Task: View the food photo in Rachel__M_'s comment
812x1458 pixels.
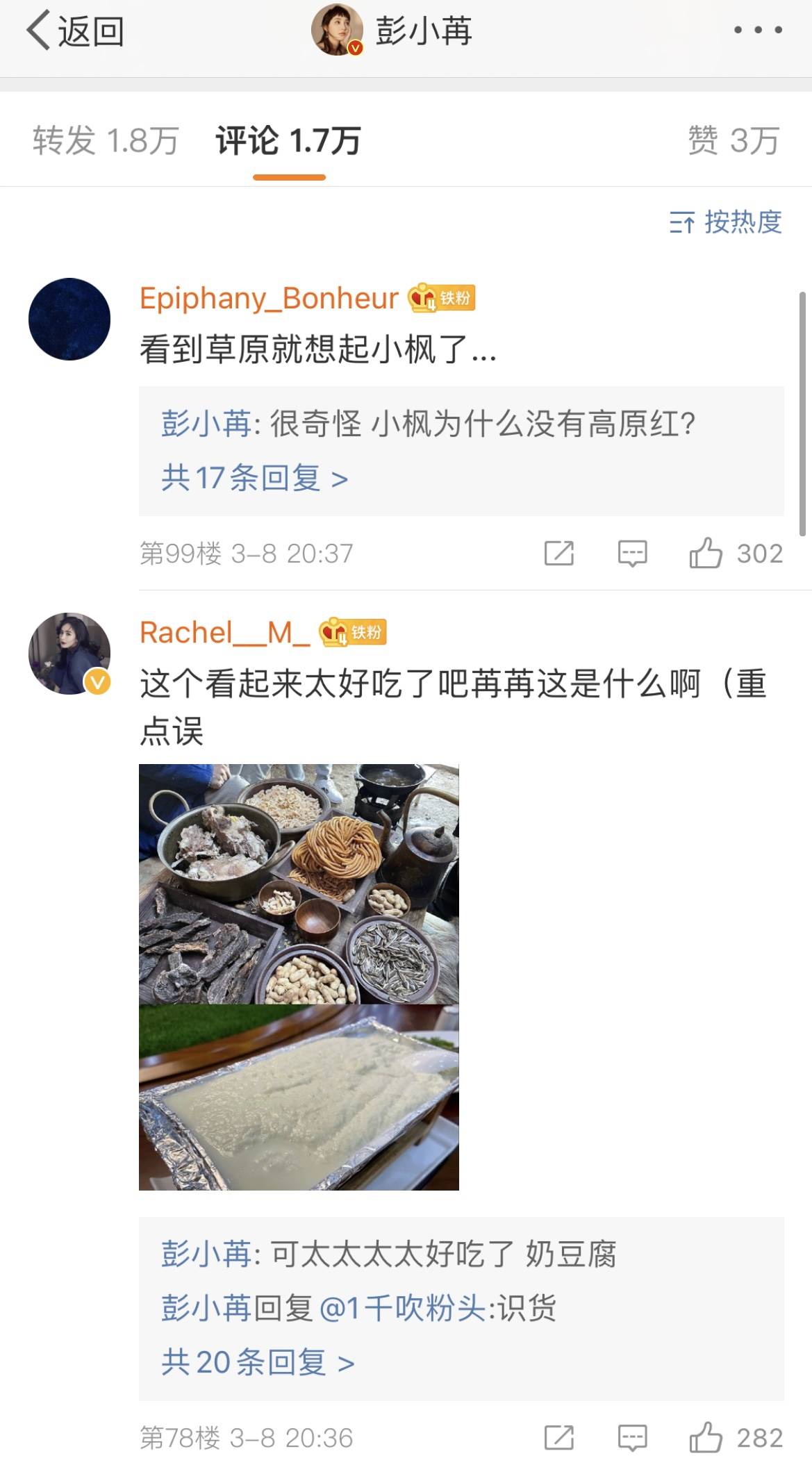Action: coord(299,977)
